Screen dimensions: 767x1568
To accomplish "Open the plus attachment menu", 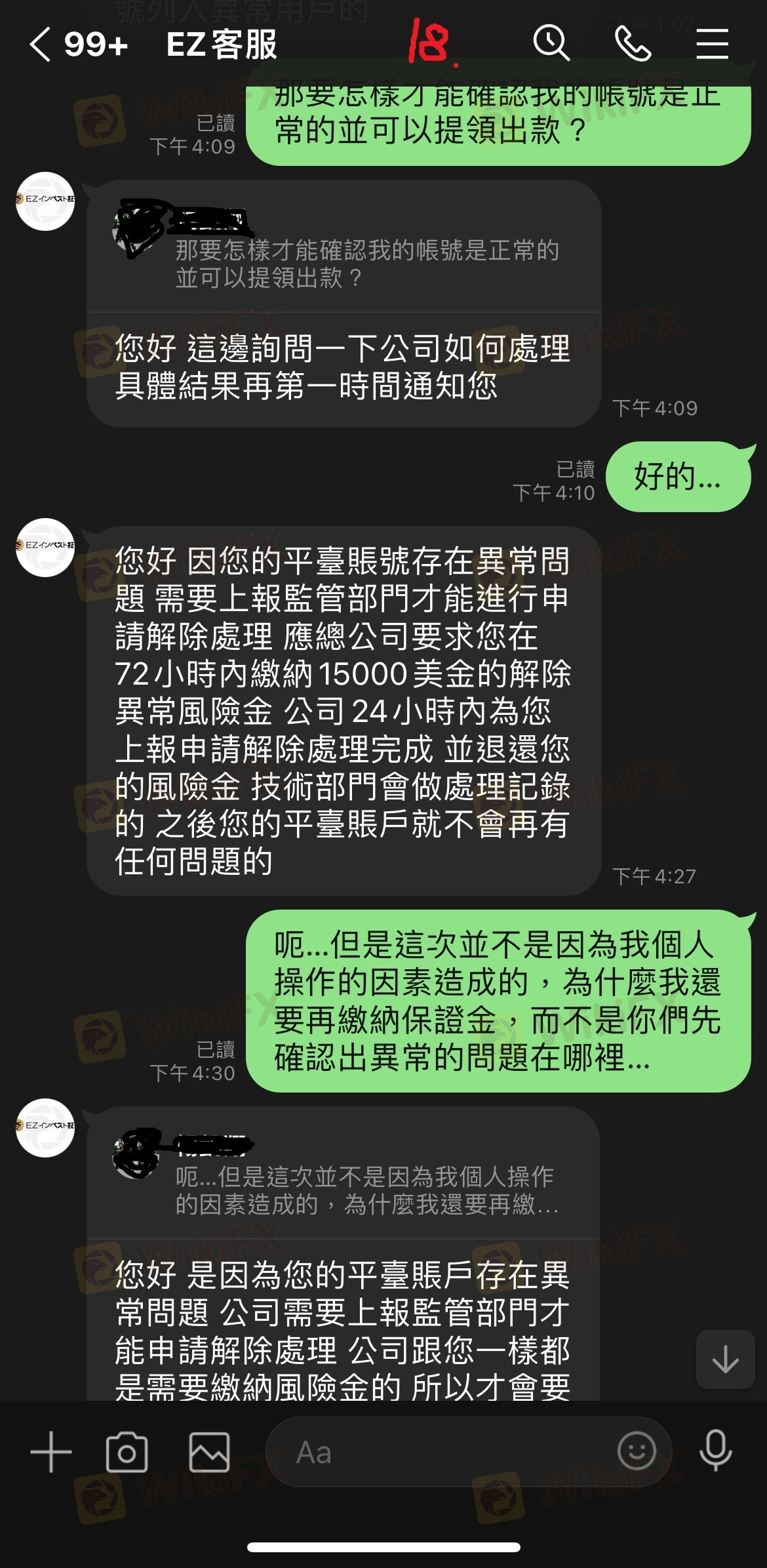I will point(51,1452).
